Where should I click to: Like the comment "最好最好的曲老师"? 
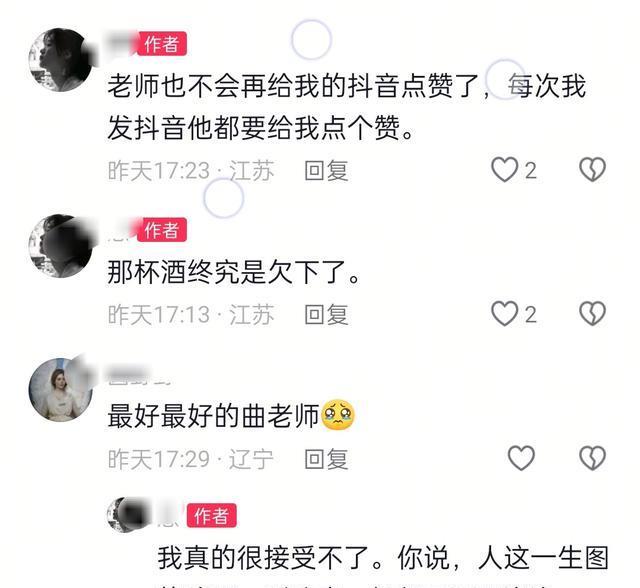pos(521,459)
